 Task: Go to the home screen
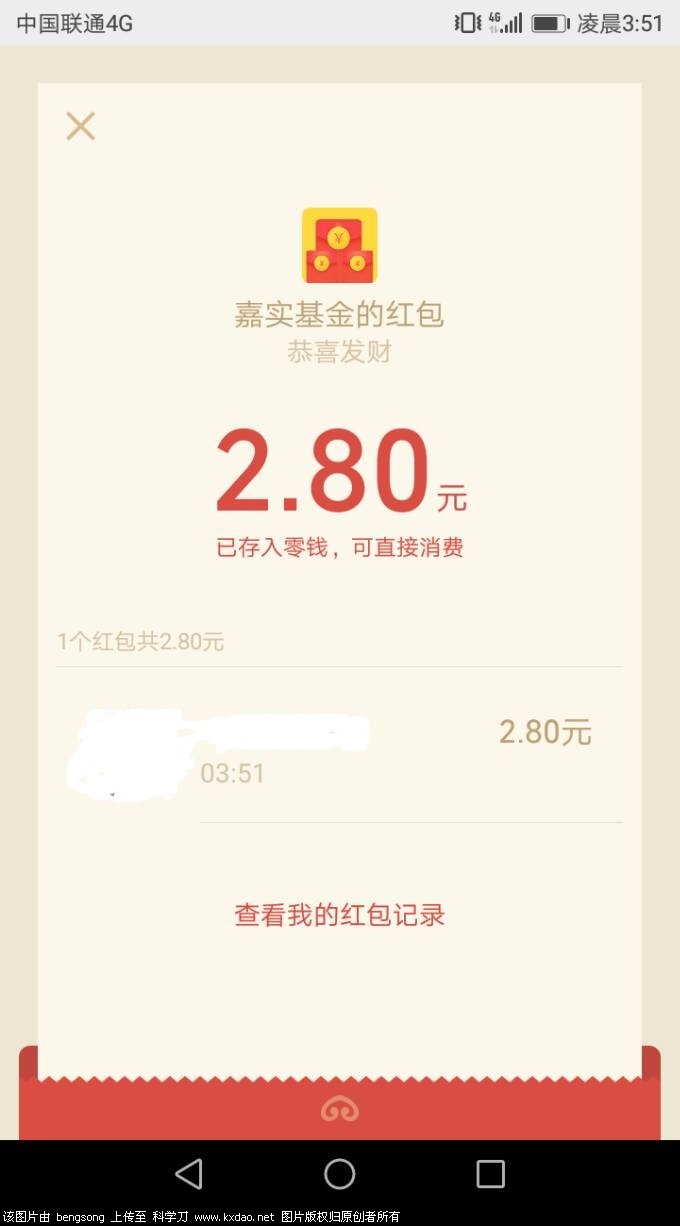pyautogui.click(x=339, y=1173)
